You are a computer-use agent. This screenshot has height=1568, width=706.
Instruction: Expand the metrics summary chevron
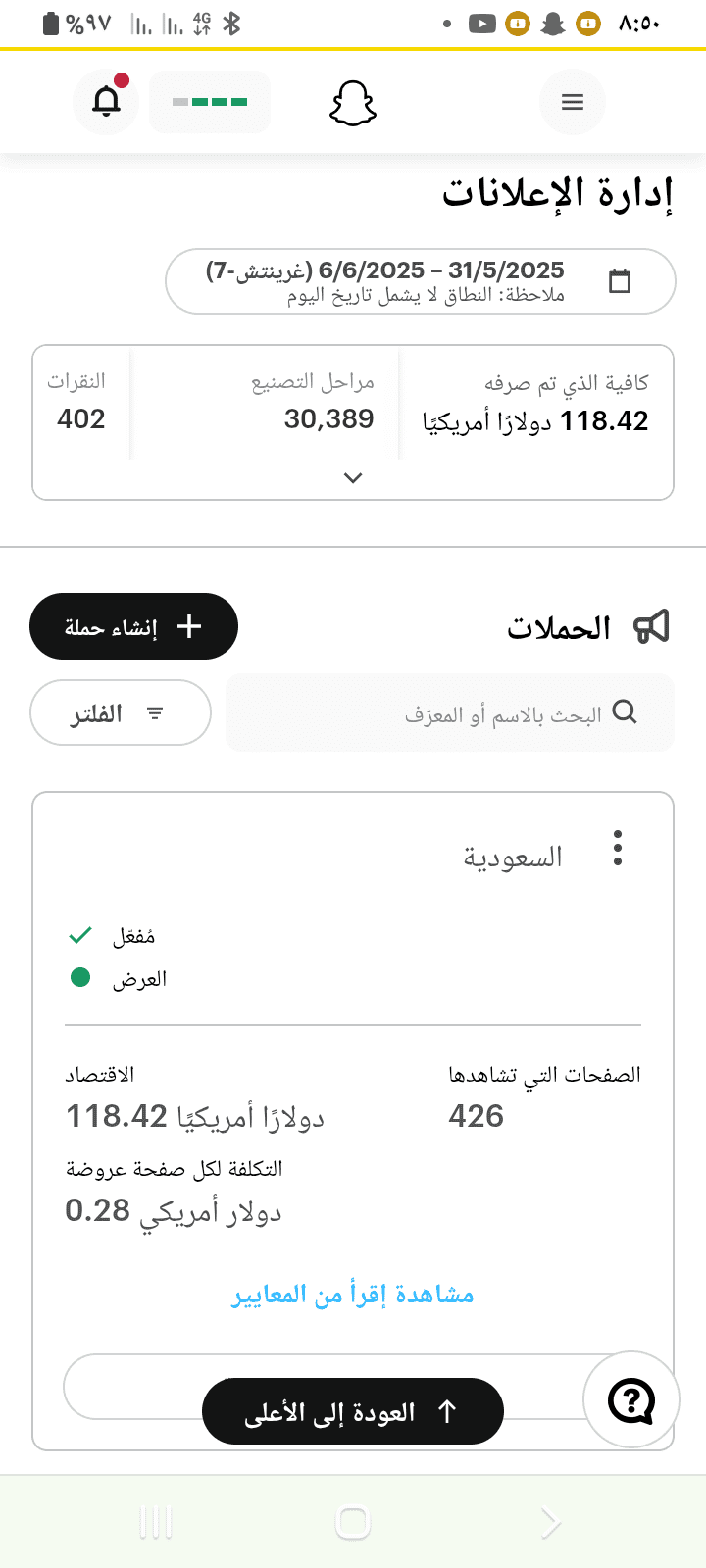pos(354,478)
